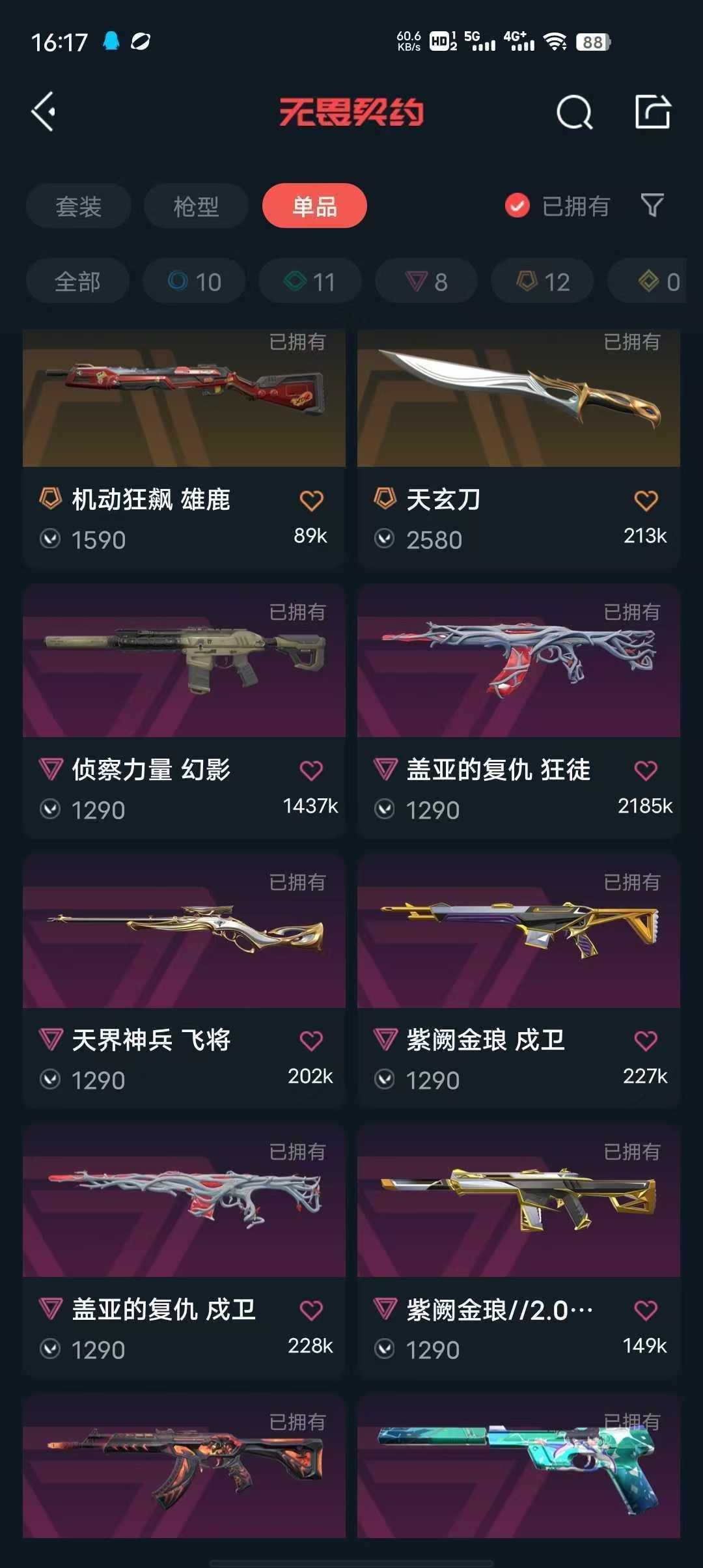
Task: Go back using the top-left arrow
Action: point(44,112)
